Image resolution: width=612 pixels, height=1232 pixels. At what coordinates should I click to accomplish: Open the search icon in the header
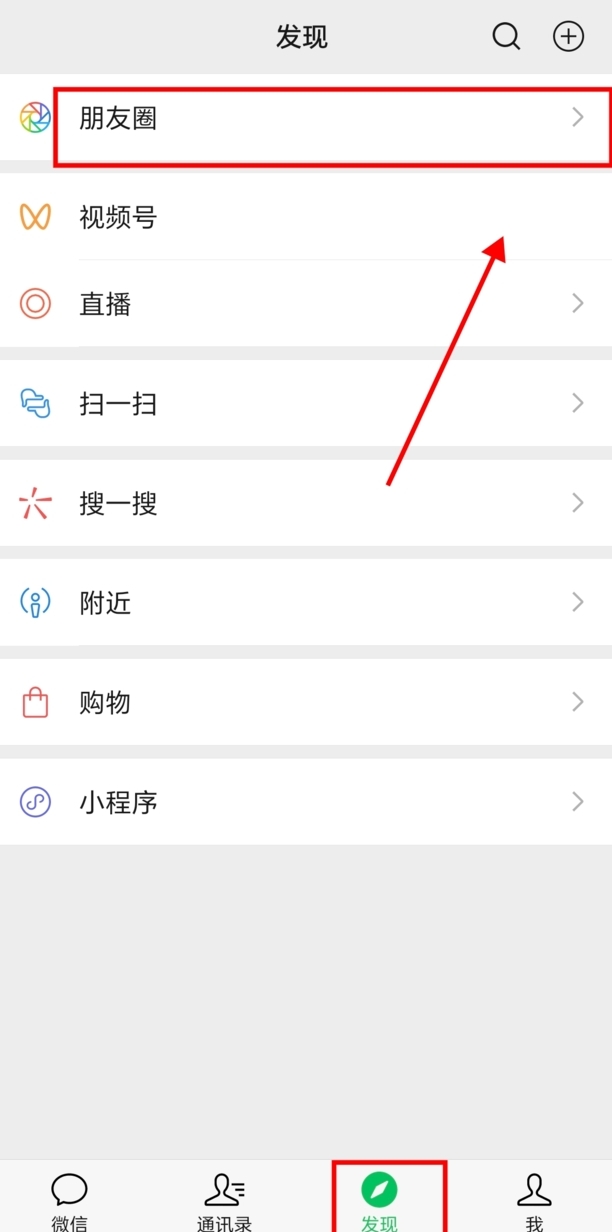[x=507, y=37]
